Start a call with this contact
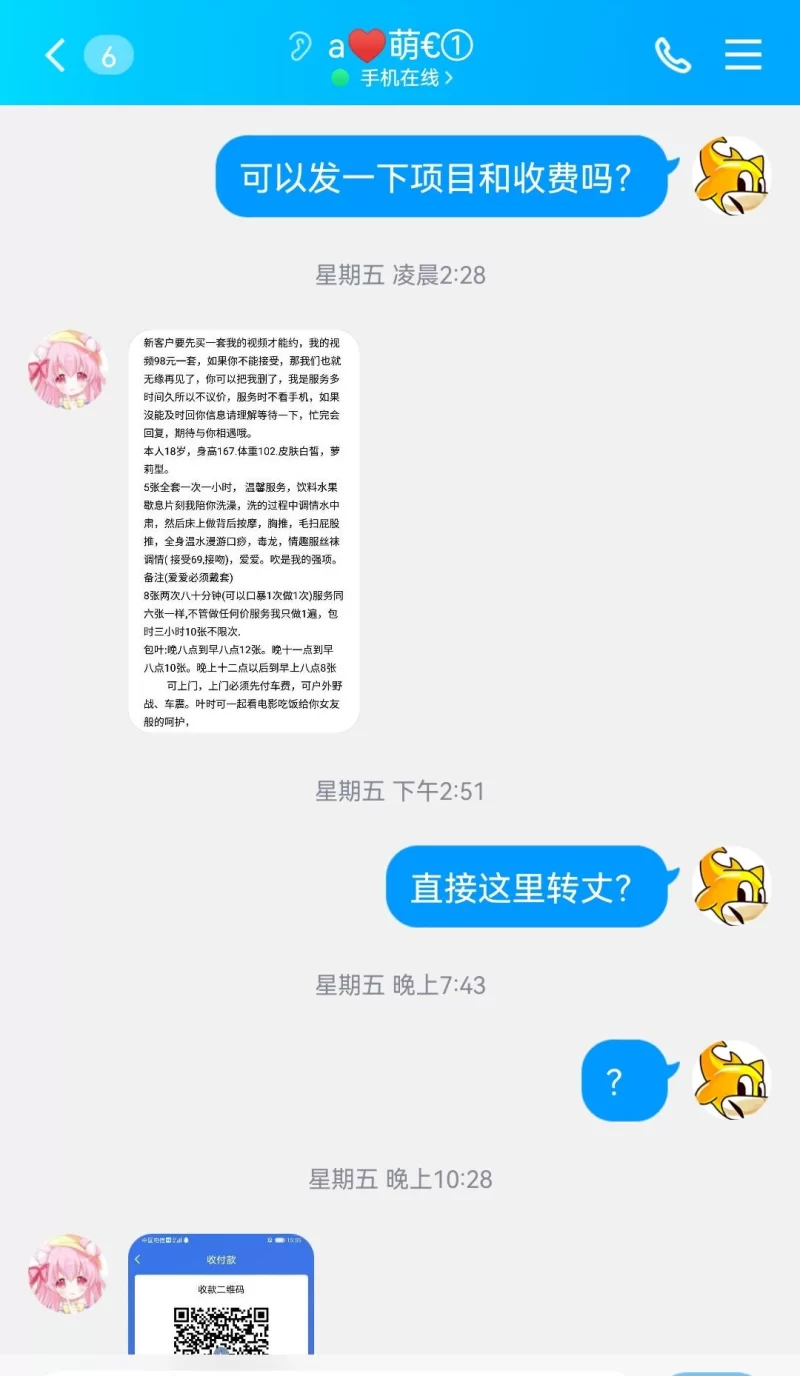Screen dimensions: 800x1376 672,55
